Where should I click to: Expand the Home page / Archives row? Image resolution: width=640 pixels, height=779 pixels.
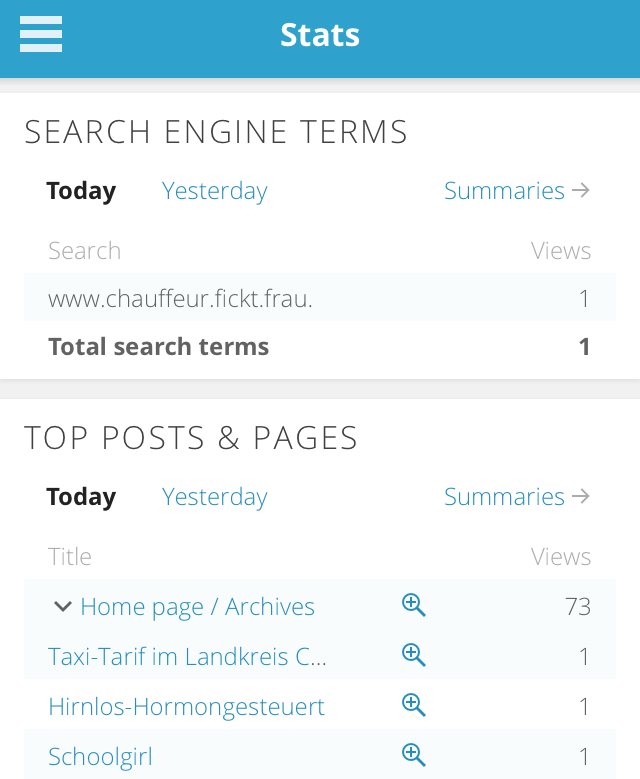click(x=63, y=606)
